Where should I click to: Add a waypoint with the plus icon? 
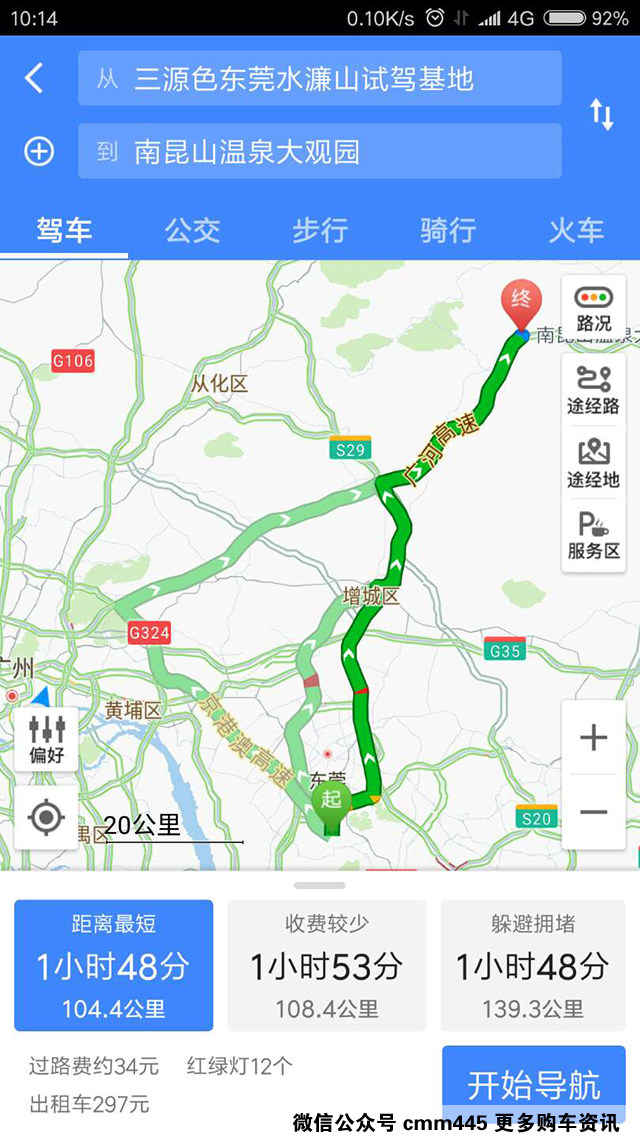point(39,152)
